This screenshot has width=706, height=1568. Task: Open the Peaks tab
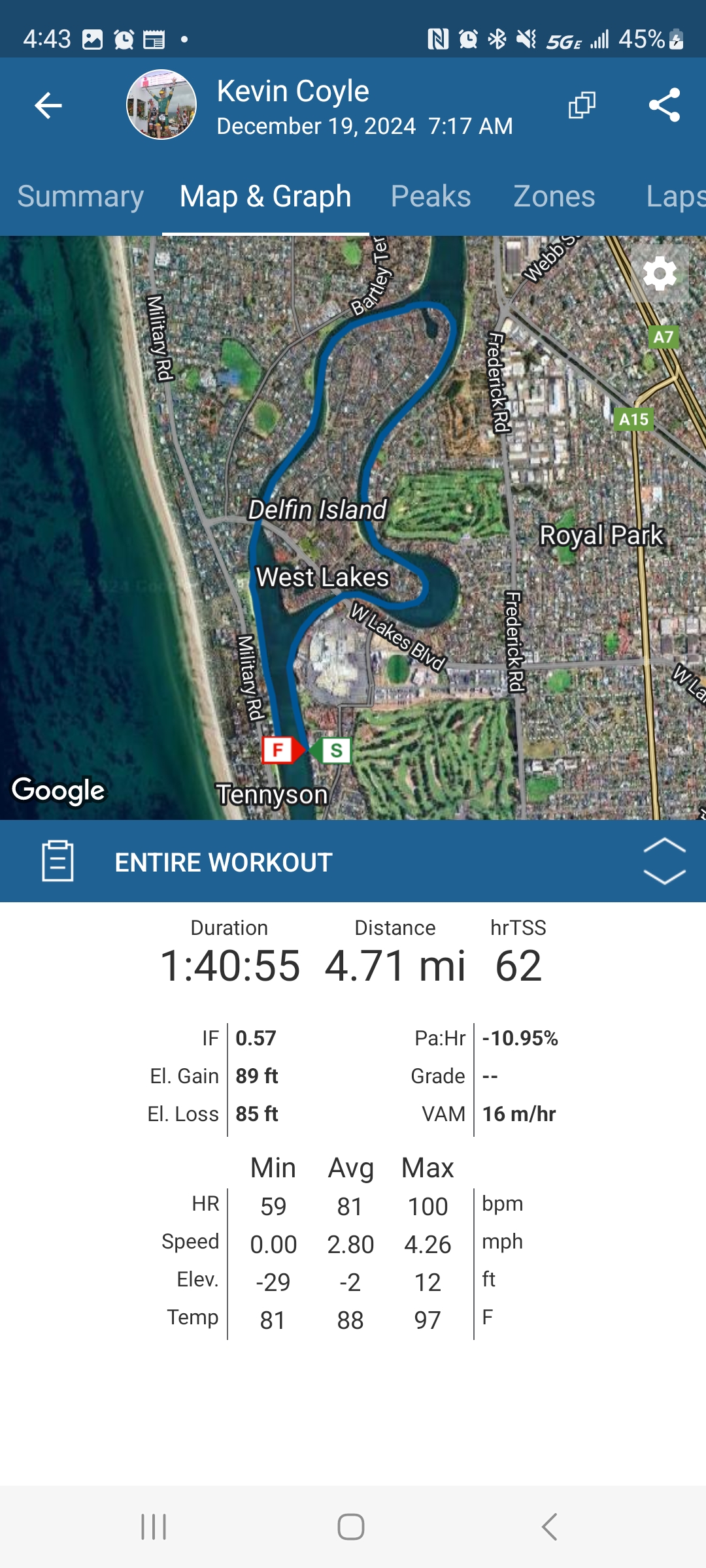[431, 197]
